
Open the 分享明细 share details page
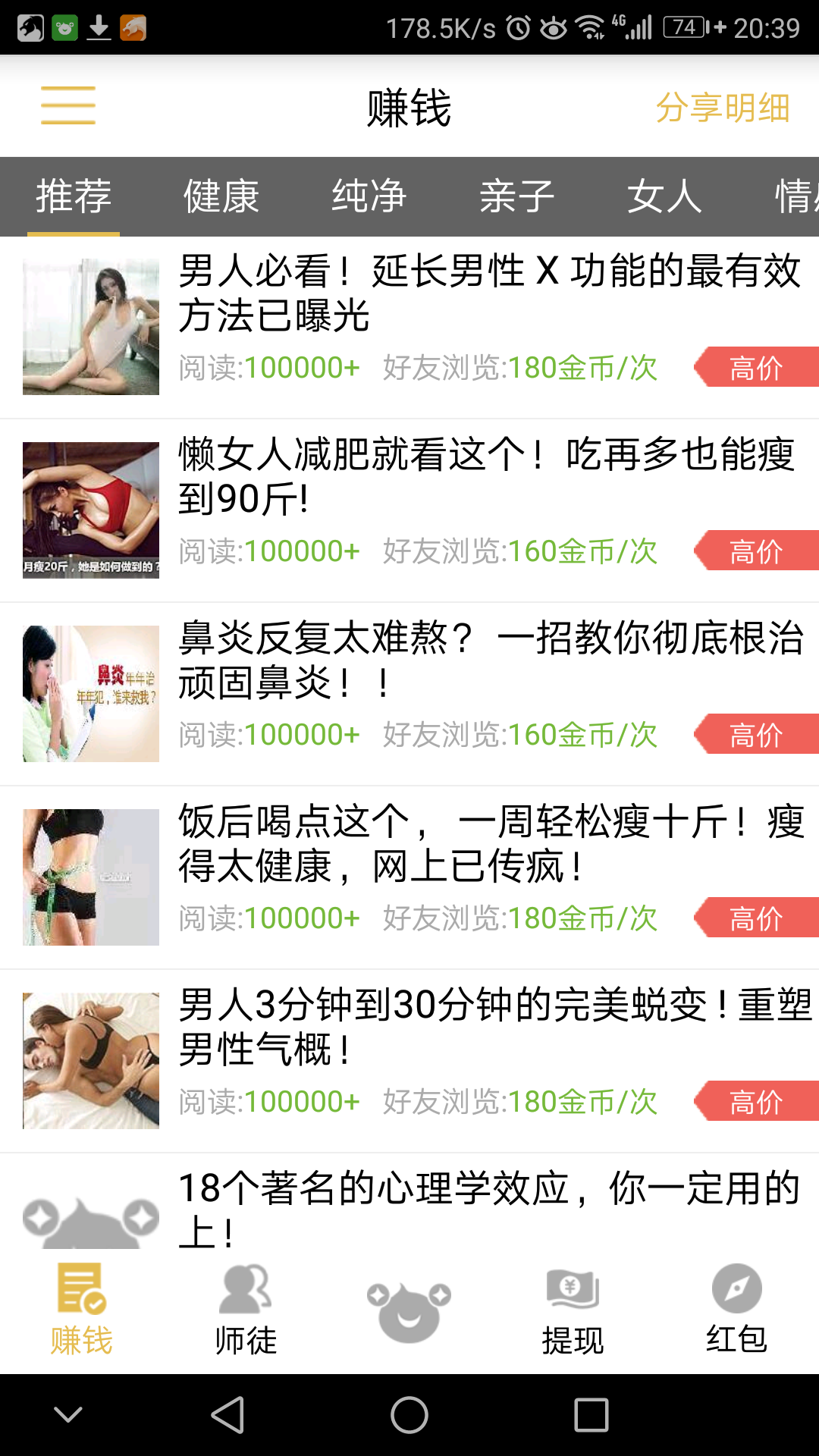(x=724, y=108)
